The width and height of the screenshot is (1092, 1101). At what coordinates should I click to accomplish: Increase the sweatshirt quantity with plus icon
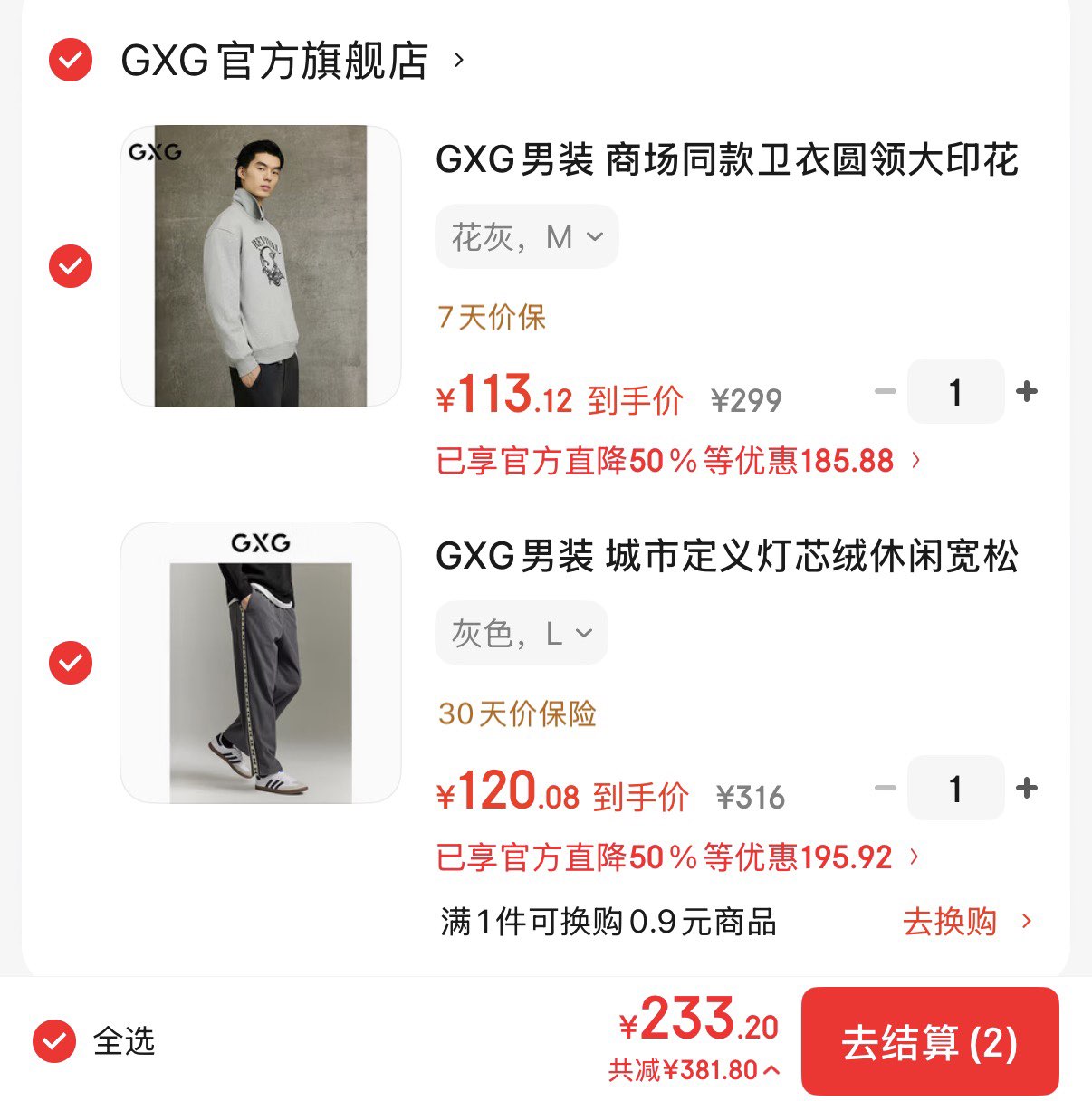click(x=1027, y=391)
